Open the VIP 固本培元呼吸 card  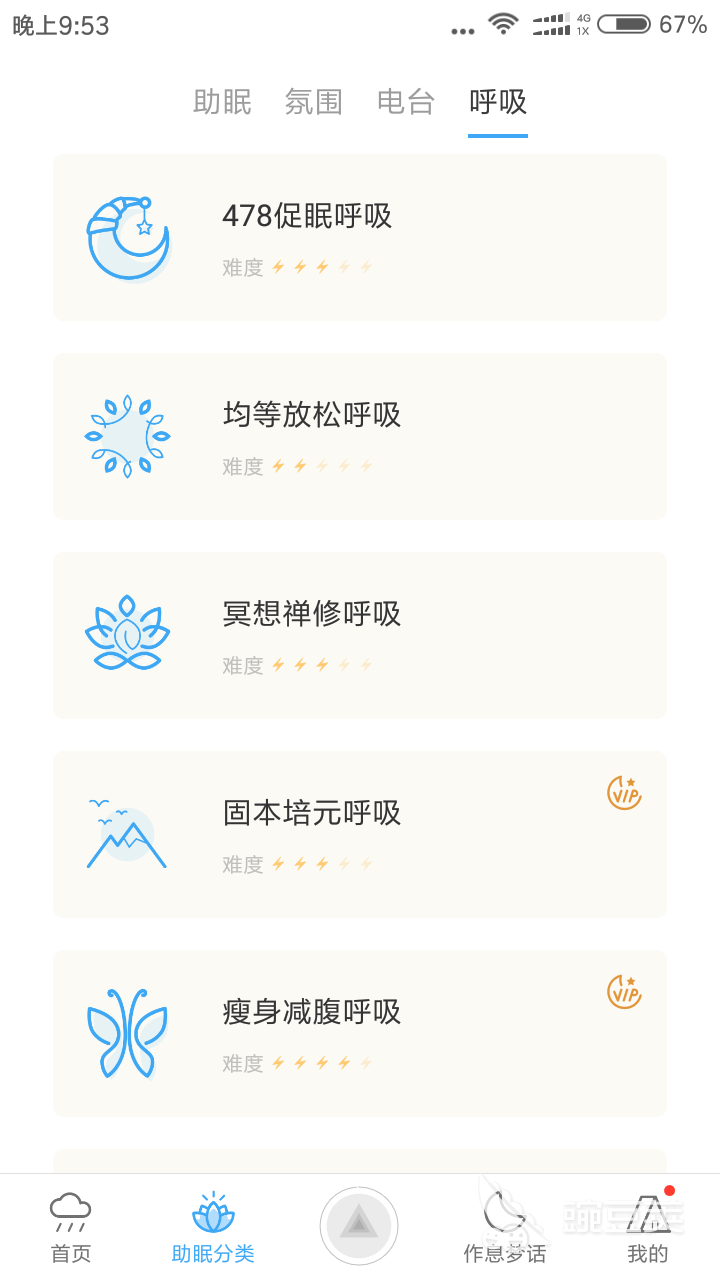pos(360,834)
